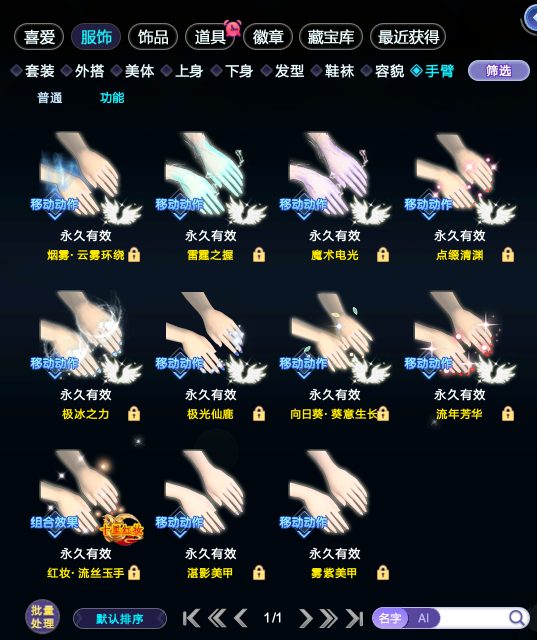Show 最近获得 items
Viewport: 537px width, 640px height.
click(x=408, y=37)
